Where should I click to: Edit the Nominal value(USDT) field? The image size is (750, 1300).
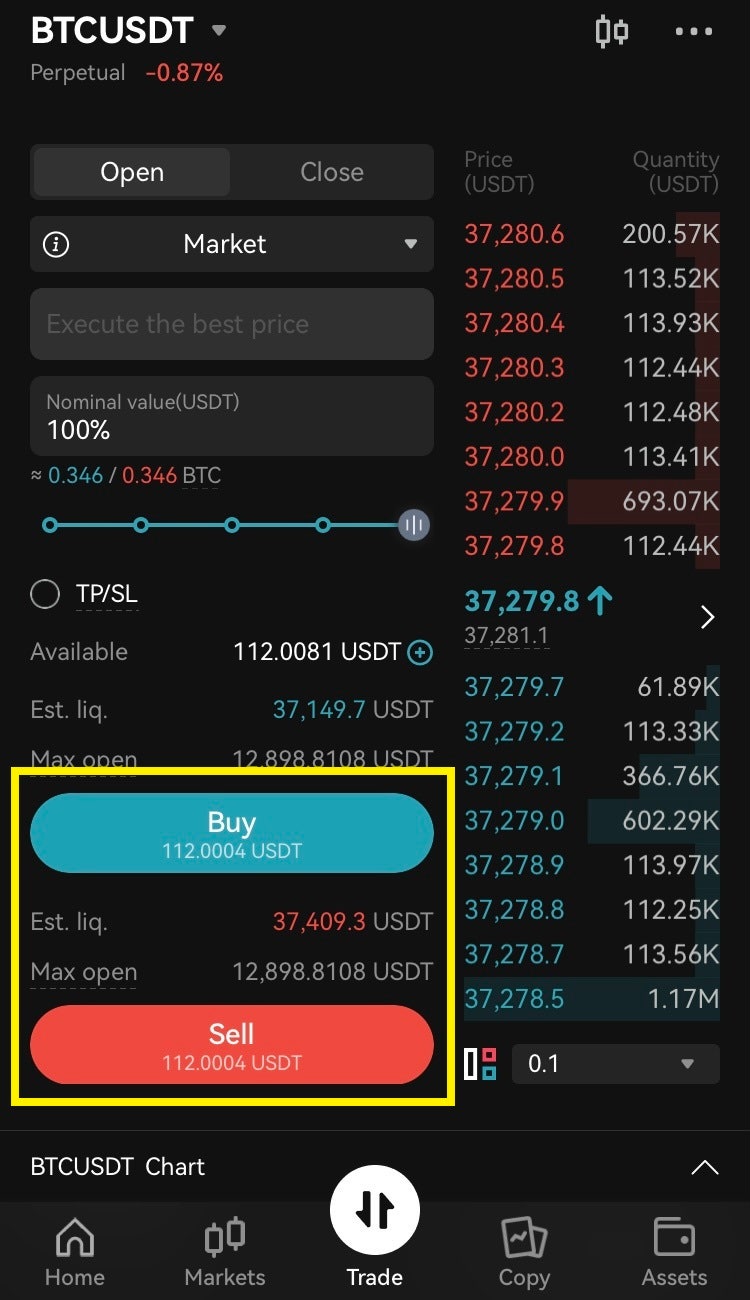[x=232, y=416]
